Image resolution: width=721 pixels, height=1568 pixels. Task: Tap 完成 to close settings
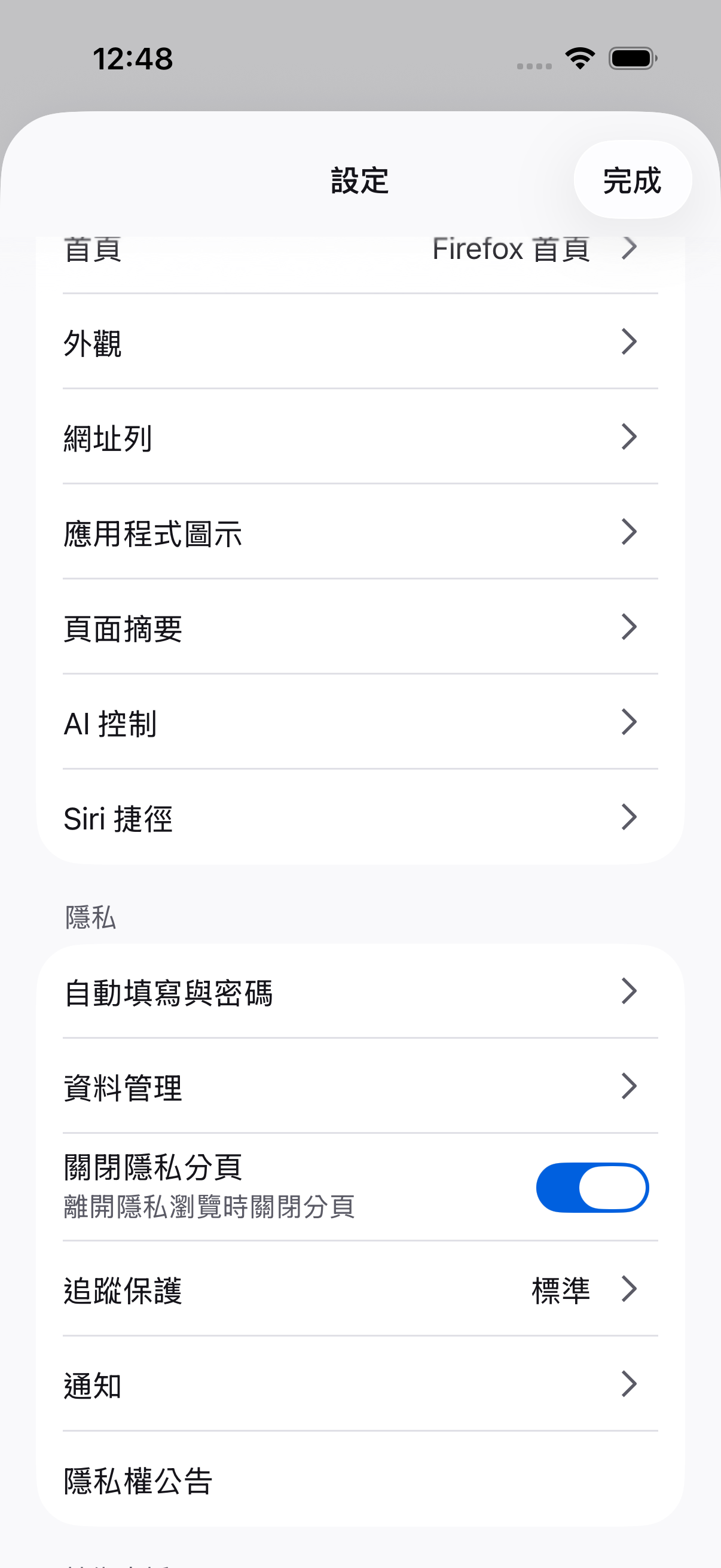click(x=632, y=180)
